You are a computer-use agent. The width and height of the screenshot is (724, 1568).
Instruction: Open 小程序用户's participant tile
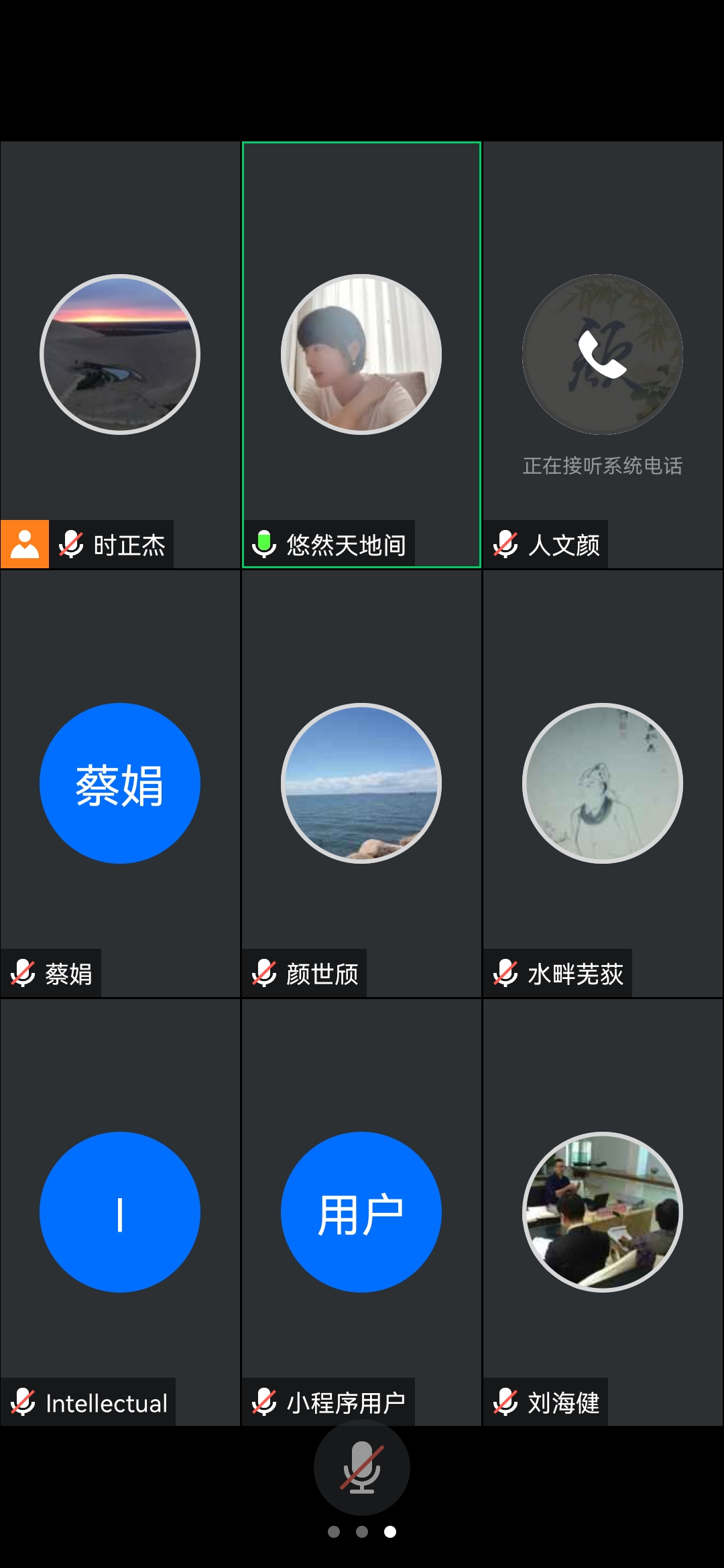tap(361, 1212)
